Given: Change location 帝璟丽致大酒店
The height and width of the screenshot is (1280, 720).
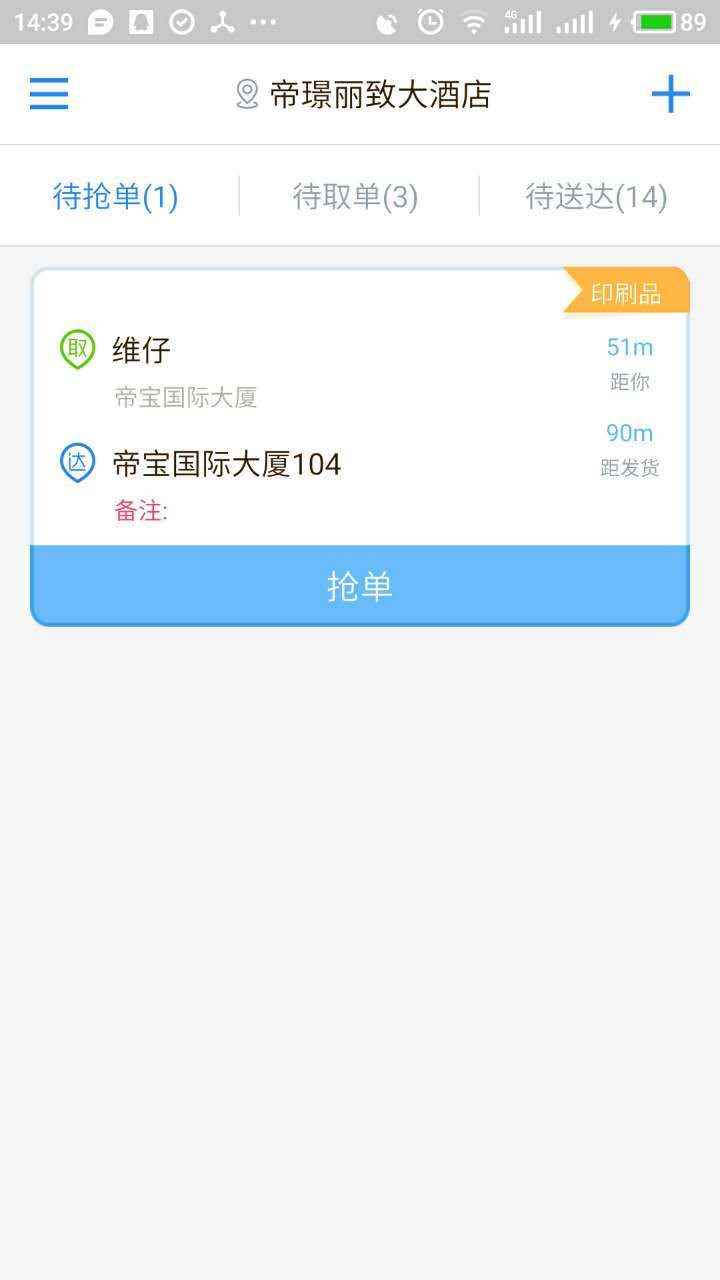Looking at the screenshot, I should click(x=363, y=95).
